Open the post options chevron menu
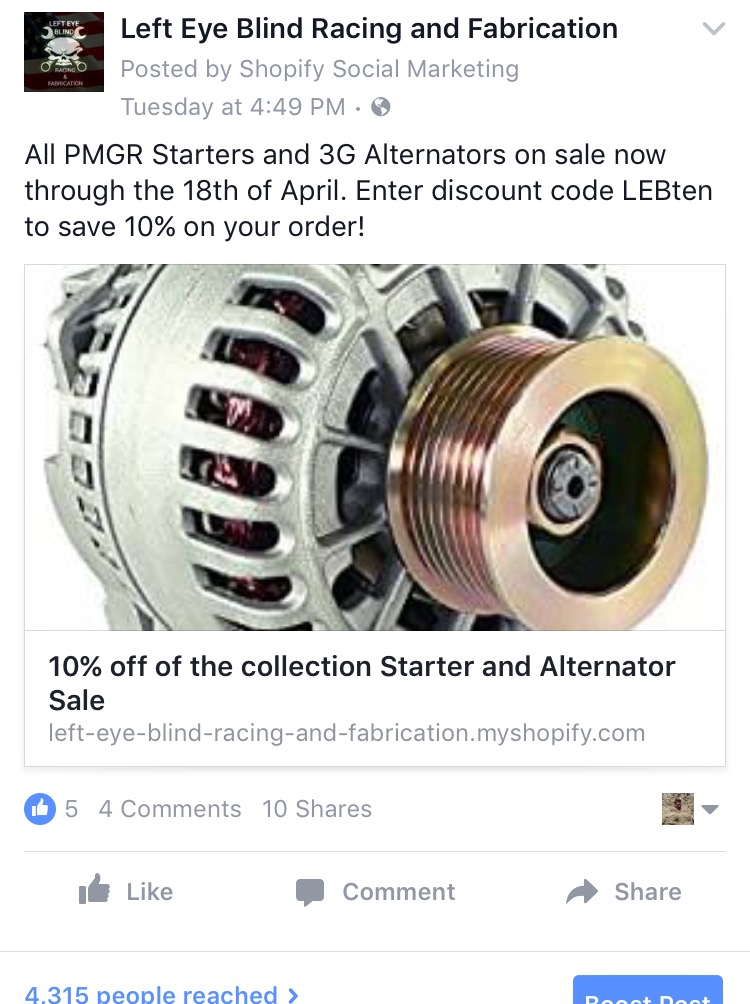The height and width of the screenshot is (1004, 750). (x=713, y=29)
